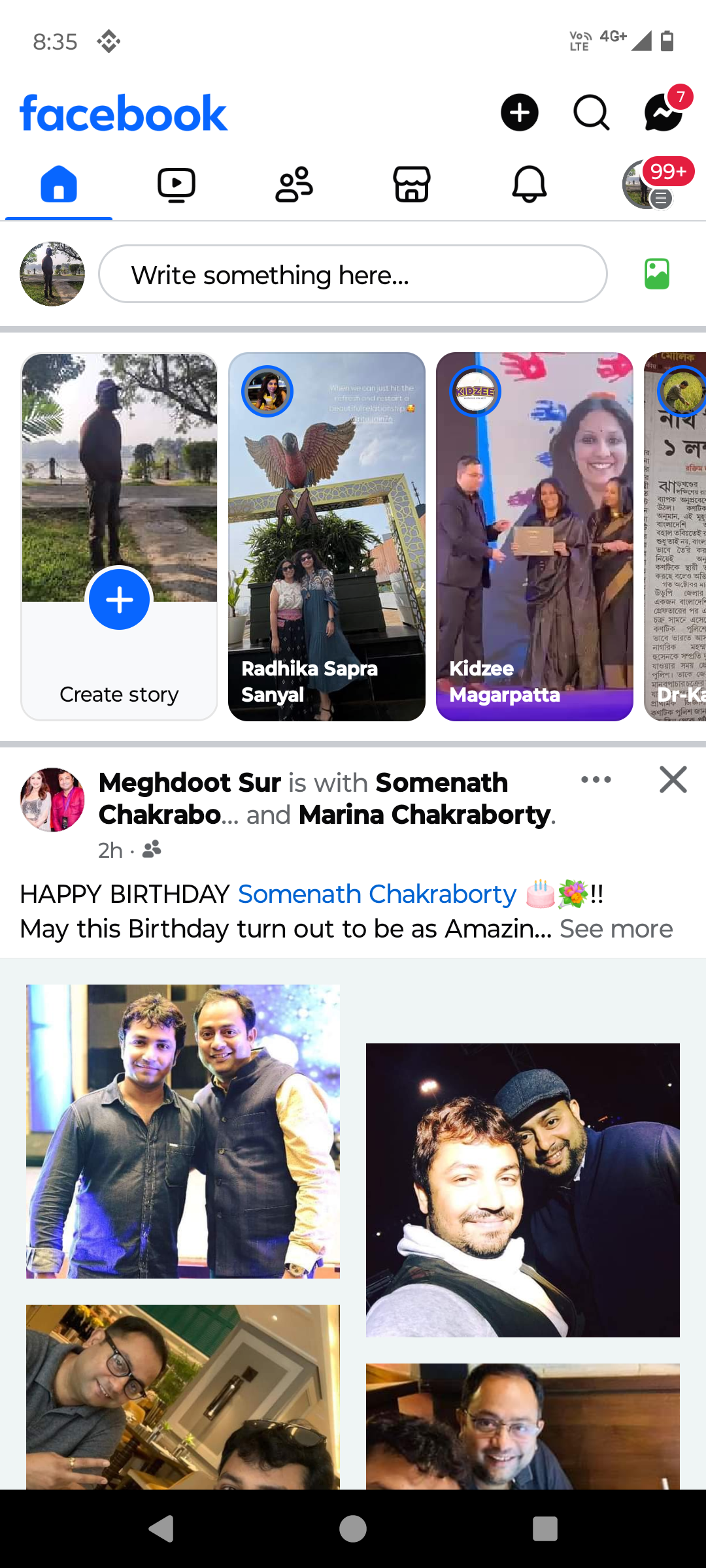This screenshot has width=706, height=1568.
Task: Expand the post text with See more
Action: pos(616,928)
